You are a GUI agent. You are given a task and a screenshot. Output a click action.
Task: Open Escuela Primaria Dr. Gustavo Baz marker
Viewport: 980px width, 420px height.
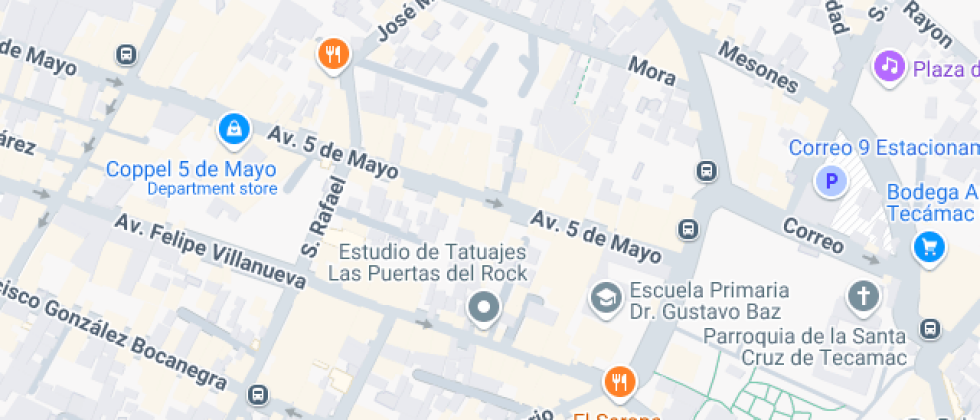click(x=604, y=298)
